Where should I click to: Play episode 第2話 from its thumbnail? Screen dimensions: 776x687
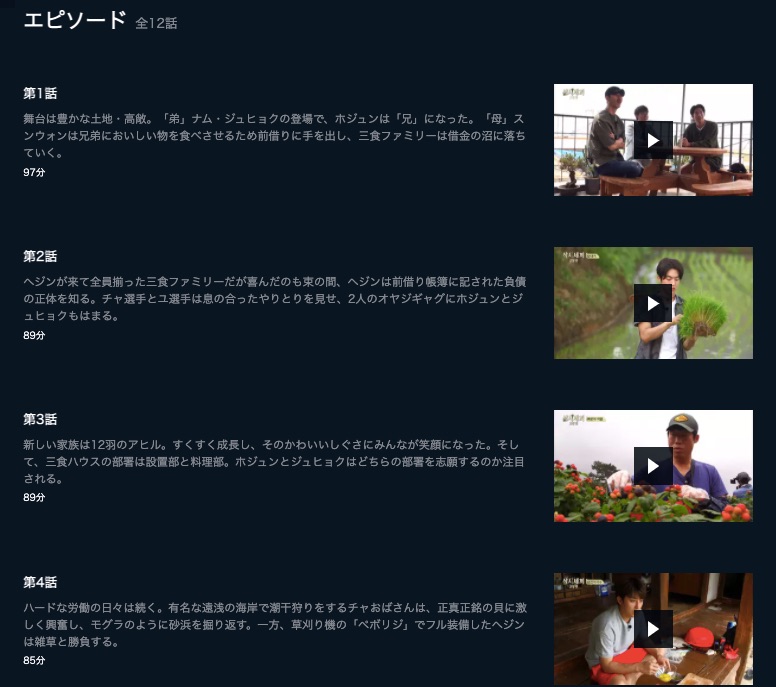coord(653,303)
